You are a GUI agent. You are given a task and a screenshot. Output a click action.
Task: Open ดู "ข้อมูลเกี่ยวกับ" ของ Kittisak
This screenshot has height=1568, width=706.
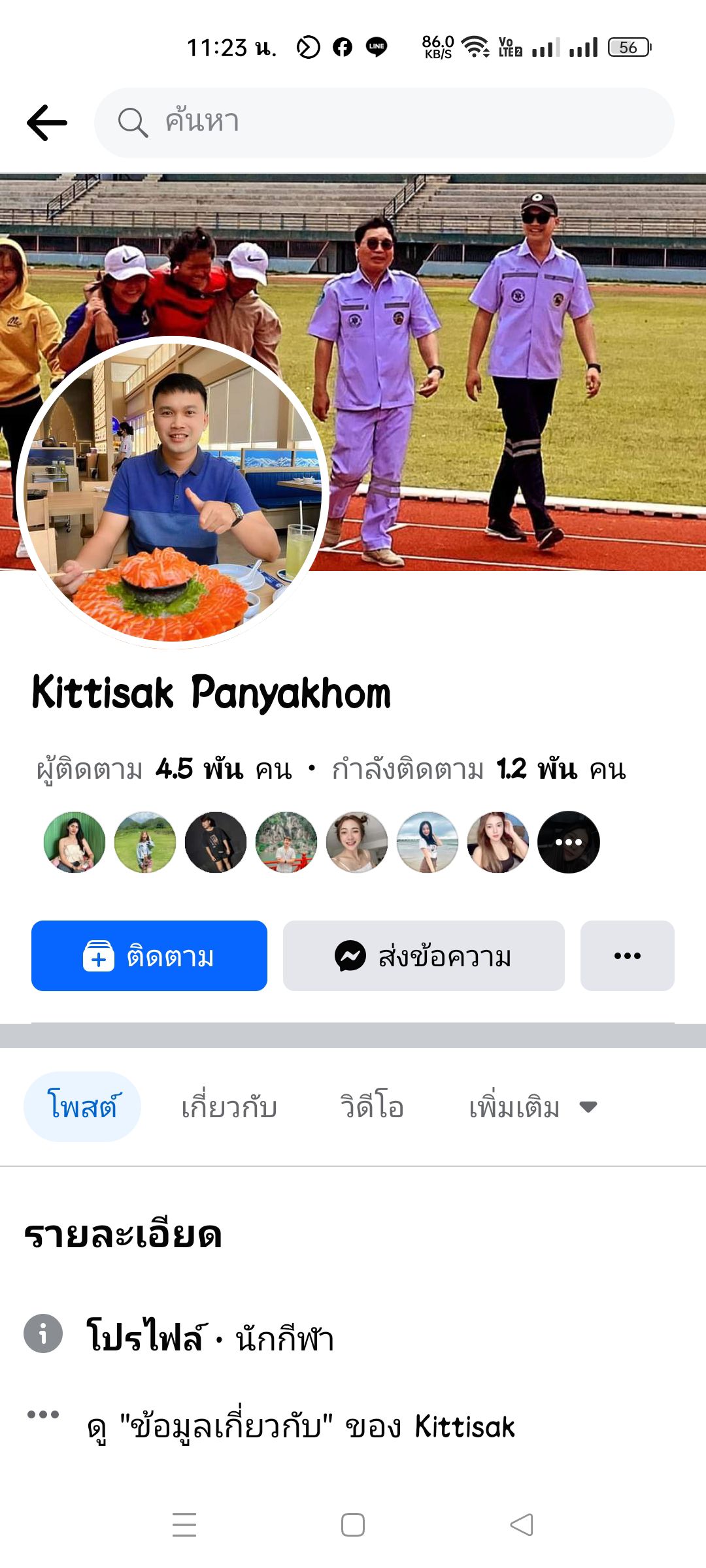point(301,1427)
